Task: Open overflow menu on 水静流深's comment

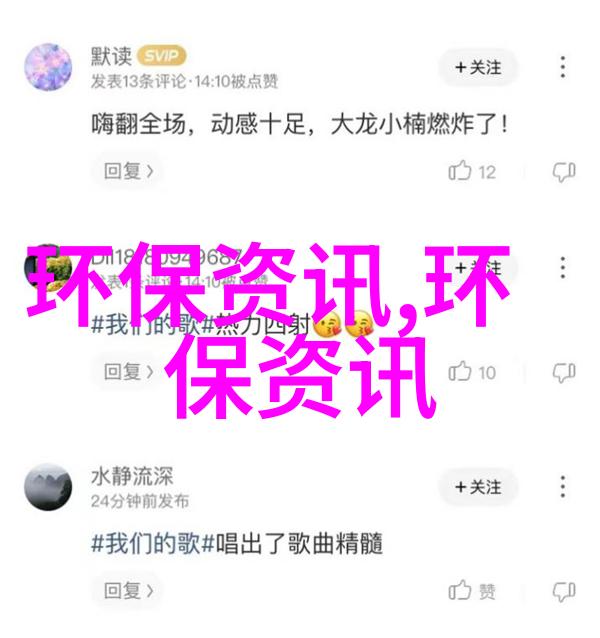Action: coord(563,487)
